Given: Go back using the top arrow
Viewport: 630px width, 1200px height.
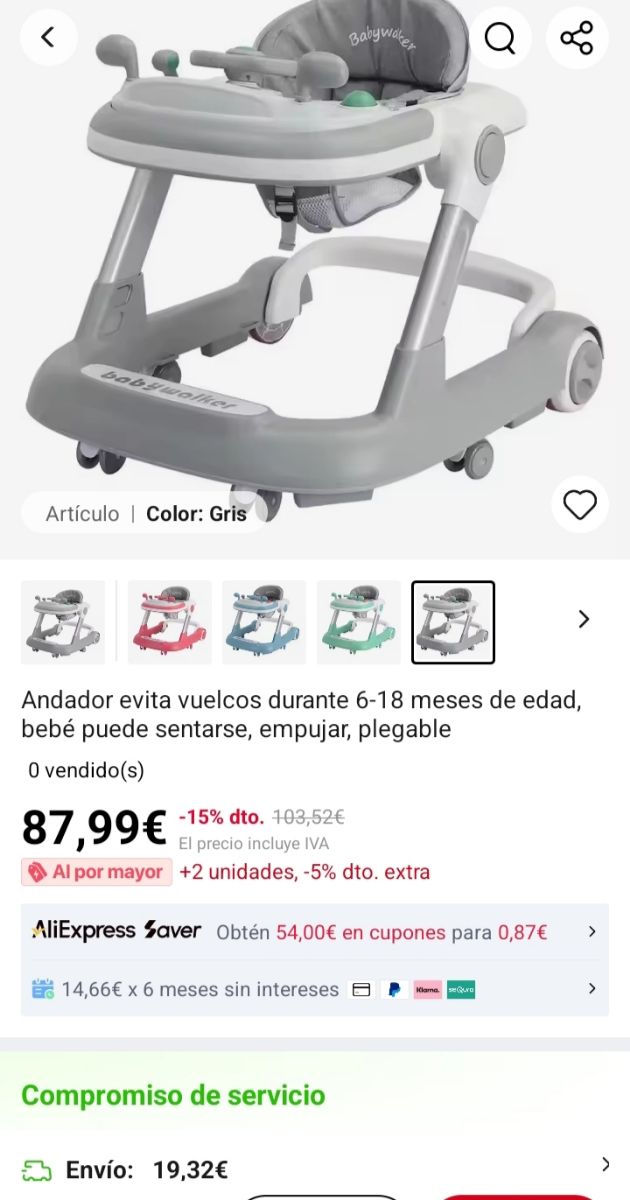Looking at the screenshot, I should [47, 38].
